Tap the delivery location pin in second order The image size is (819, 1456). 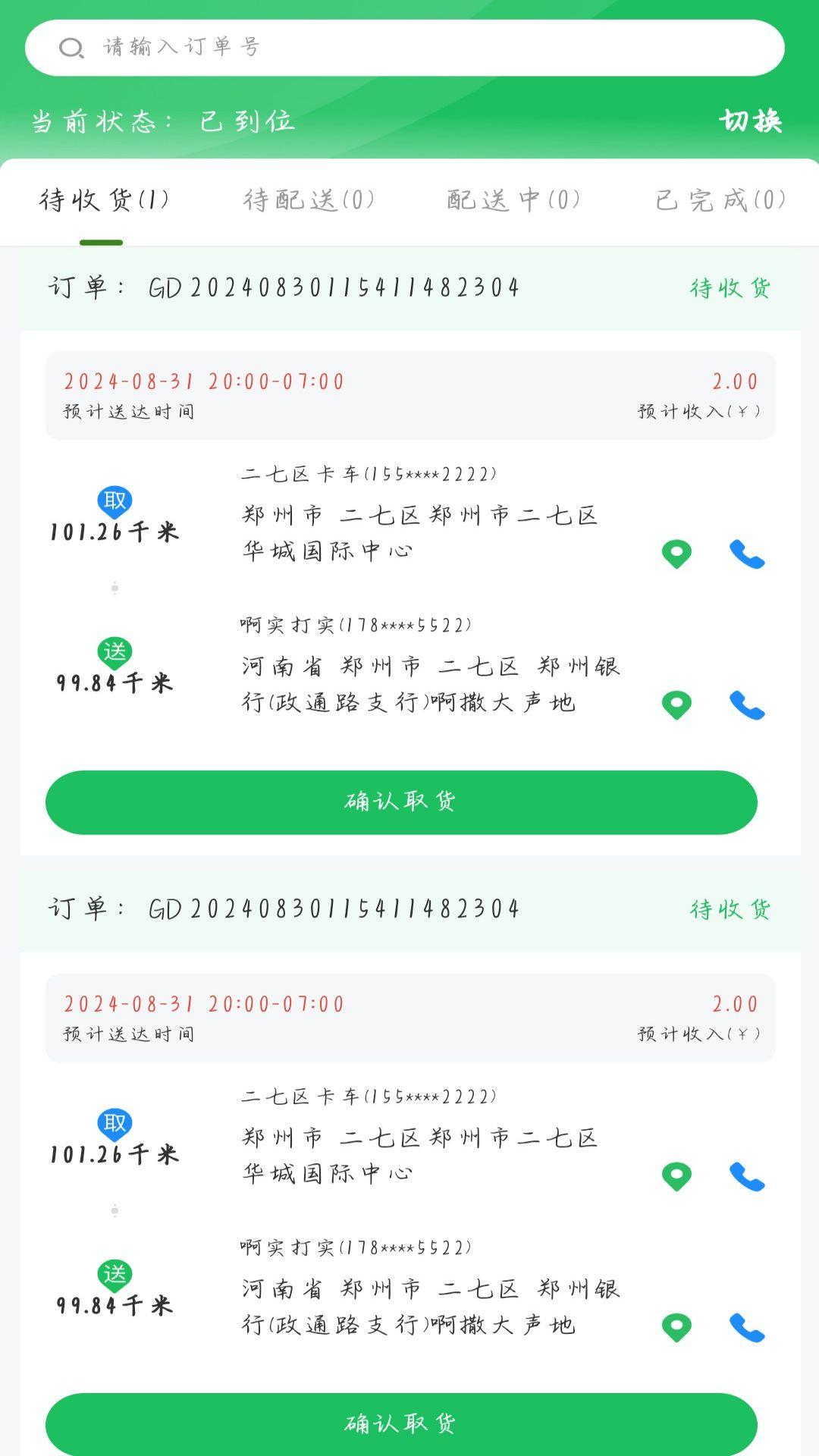click(676, 1326)
